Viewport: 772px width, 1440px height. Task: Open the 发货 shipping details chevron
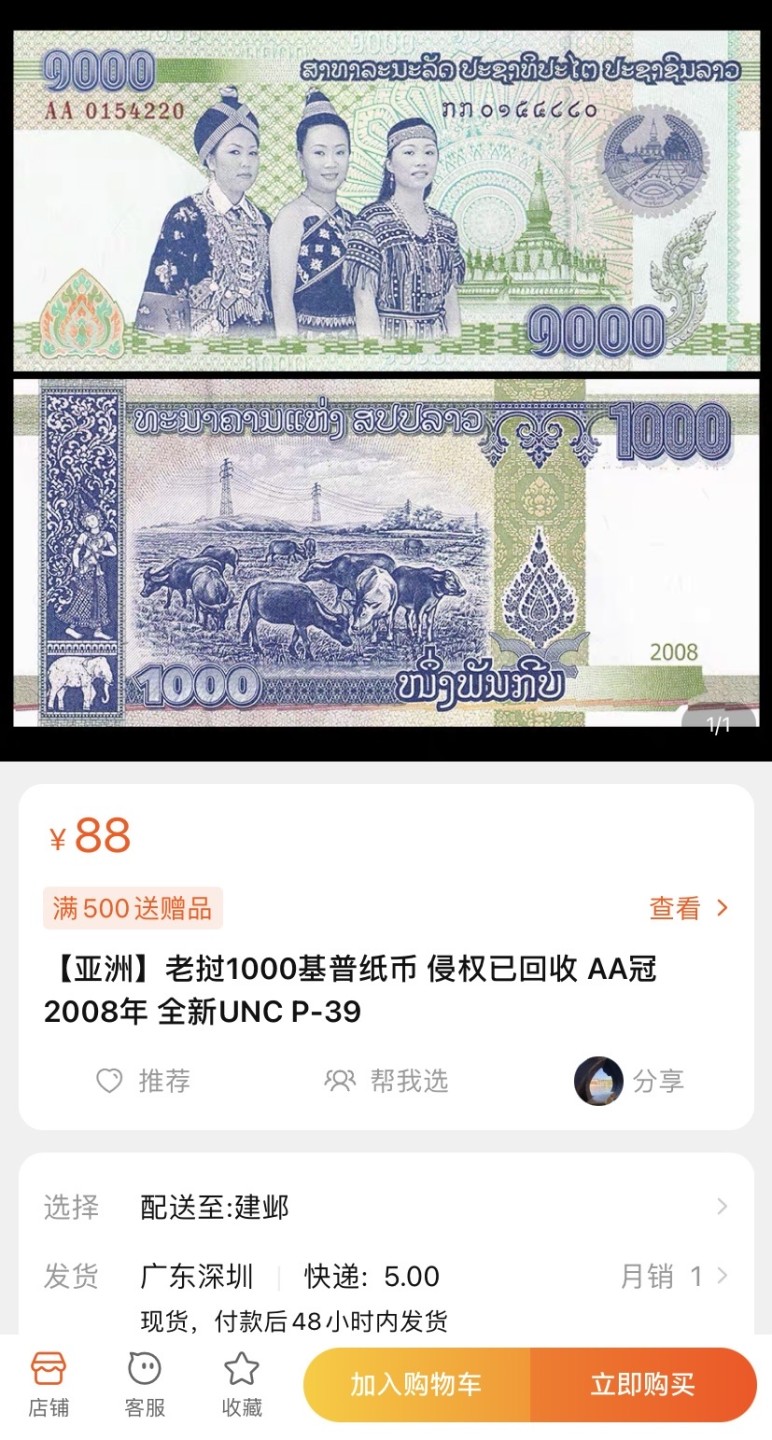point(722,1276)
